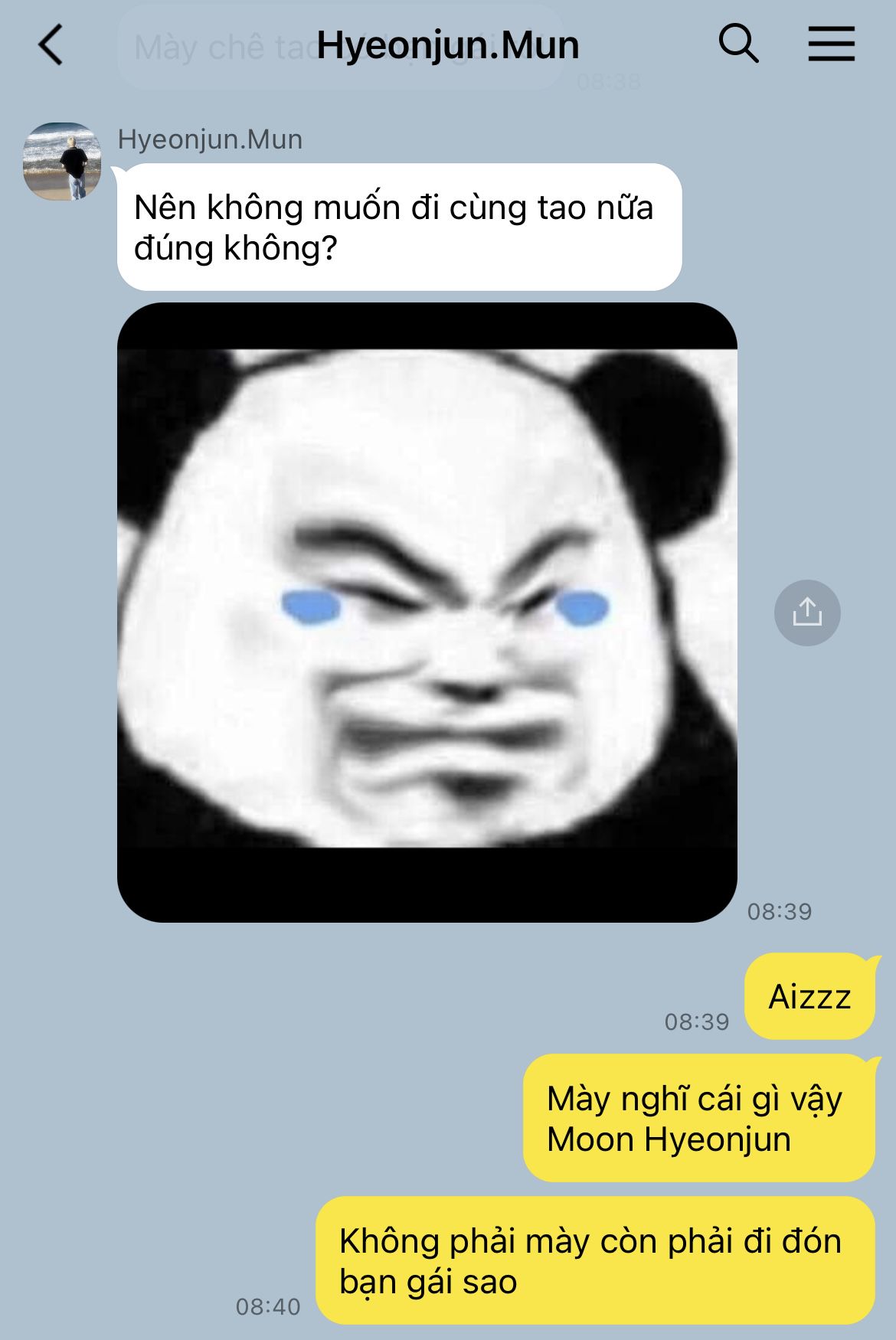
Task: Open the crying panda meme image
Action: (x=427, y=612)
